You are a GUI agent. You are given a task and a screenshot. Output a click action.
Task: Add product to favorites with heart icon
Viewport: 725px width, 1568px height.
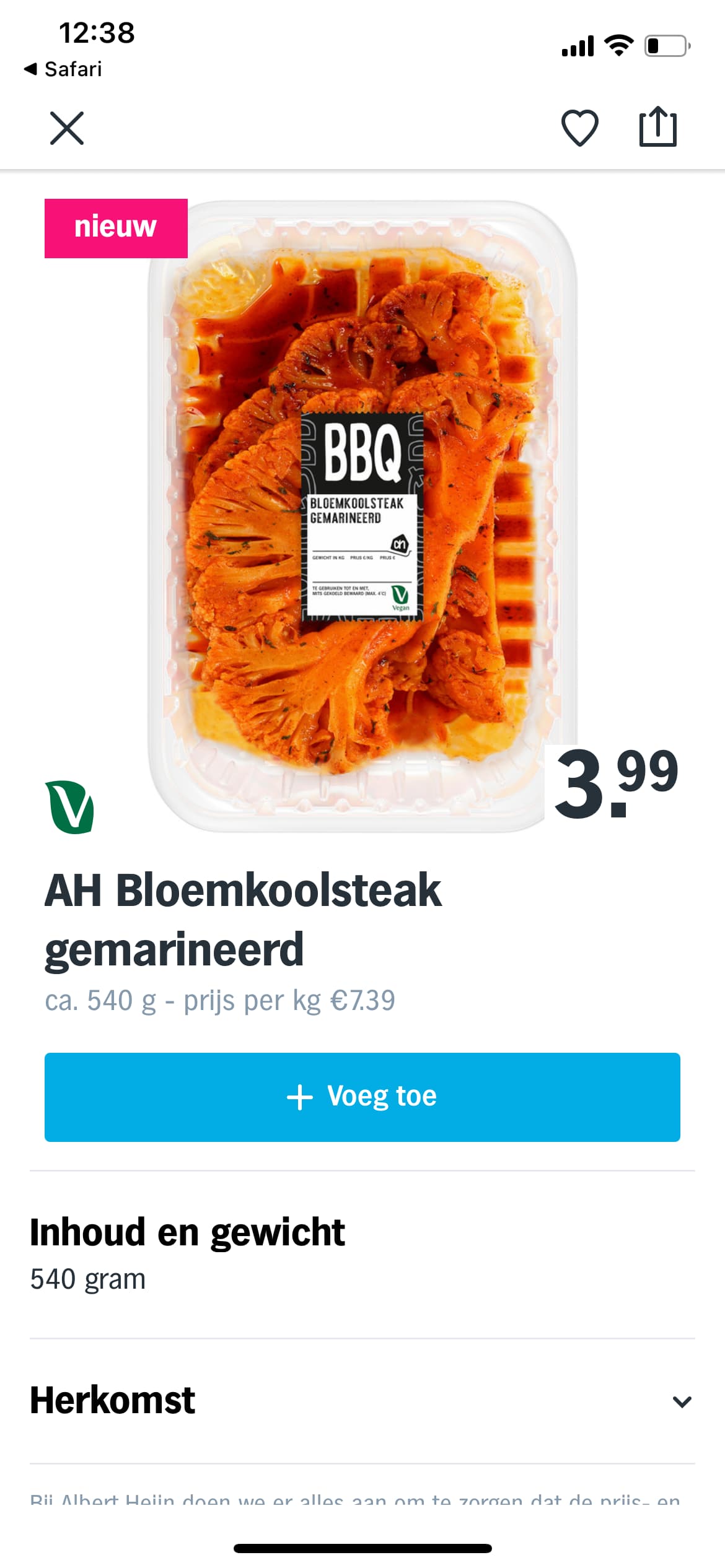(579, 128)
